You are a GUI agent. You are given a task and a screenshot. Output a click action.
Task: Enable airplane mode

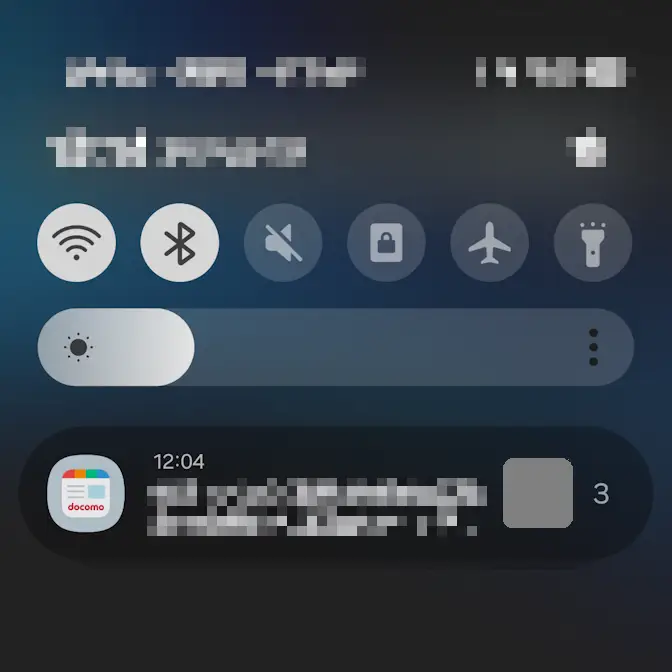[x=489, y=243]
